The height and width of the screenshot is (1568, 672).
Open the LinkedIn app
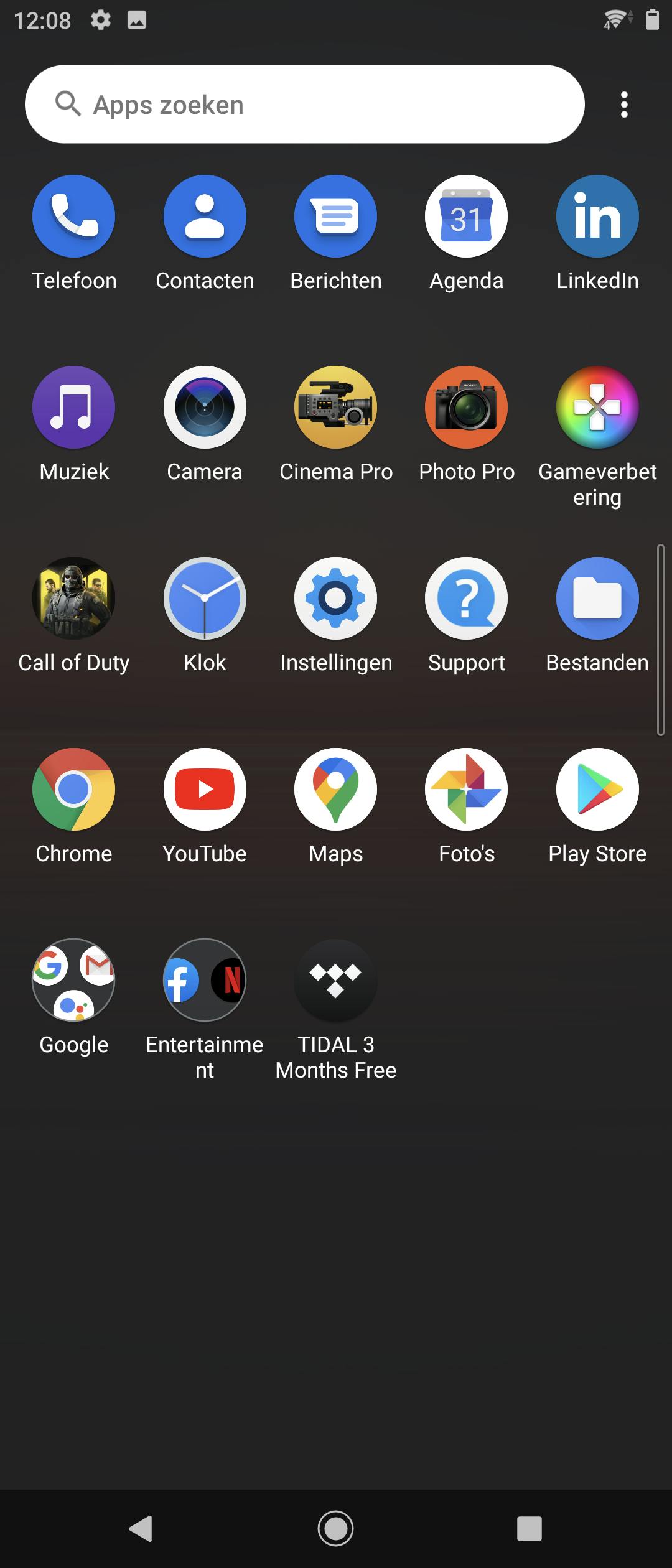pyautogui.click(x=597, y=217)
